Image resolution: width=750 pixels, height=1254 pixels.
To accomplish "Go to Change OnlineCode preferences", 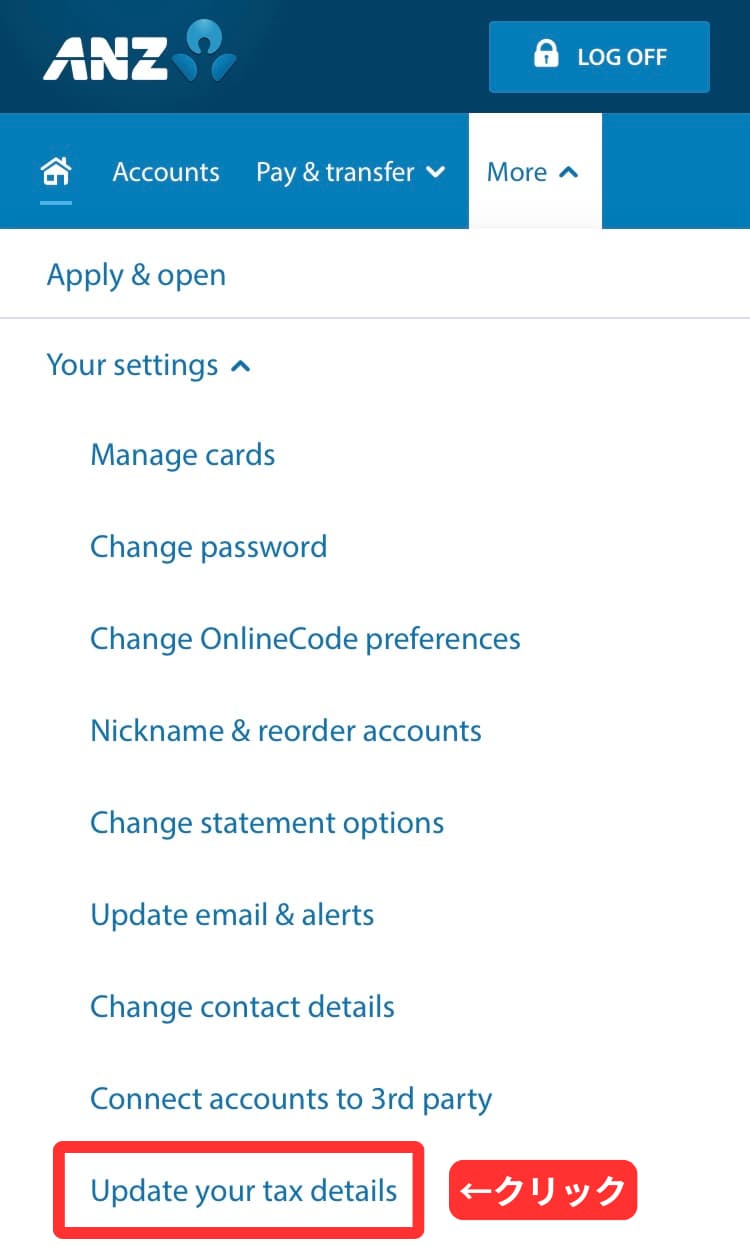I will (305, 639).
